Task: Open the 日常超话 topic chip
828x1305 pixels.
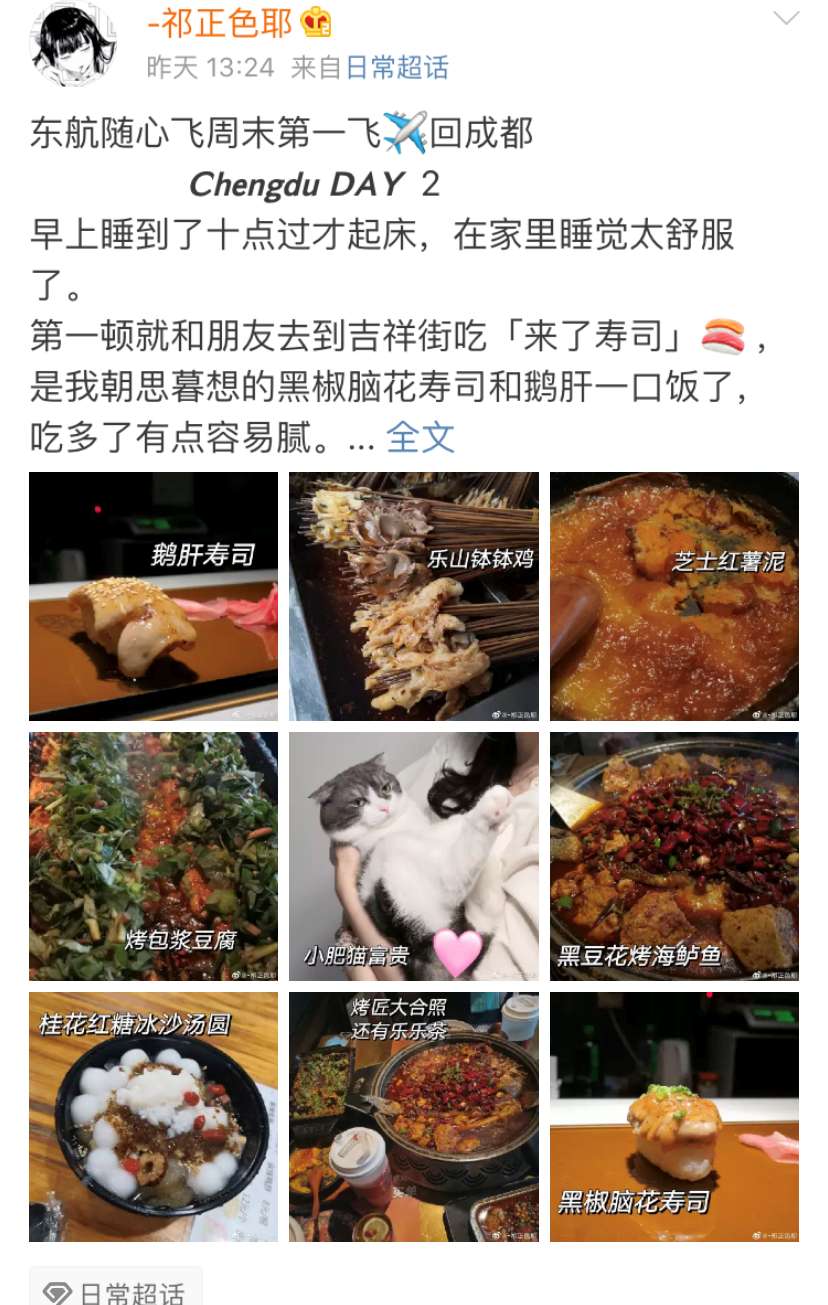Action: coord(116,1291)
